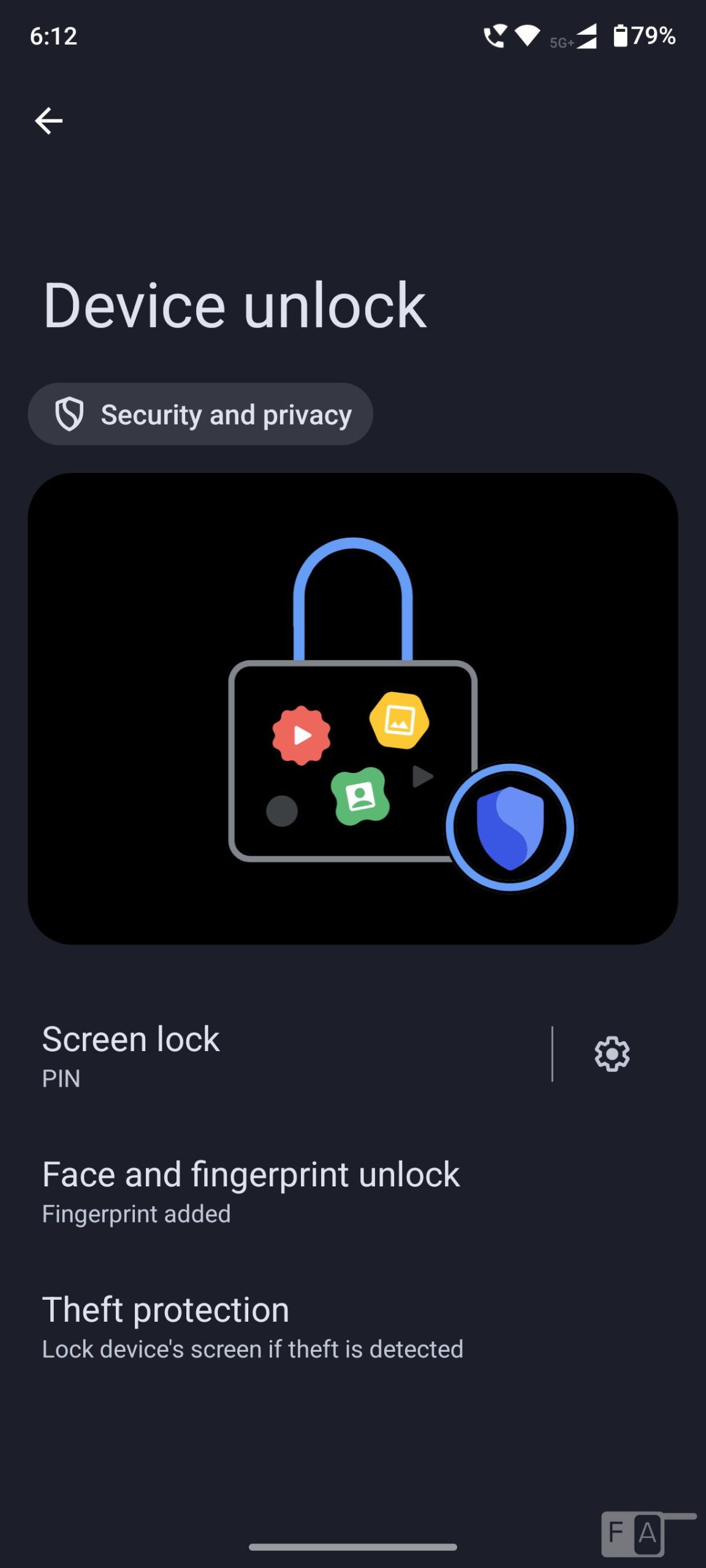
Task: Open the Security and privacy chip
Action: (x=200, y=415)
